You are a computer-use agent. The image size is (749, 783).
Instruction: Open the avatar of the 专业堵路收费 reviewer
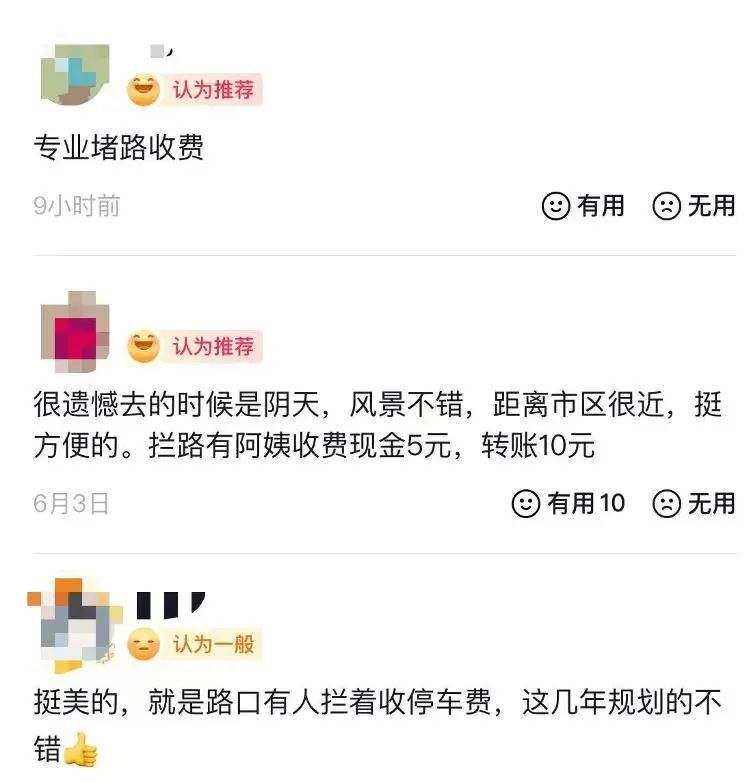click(75, 74)
